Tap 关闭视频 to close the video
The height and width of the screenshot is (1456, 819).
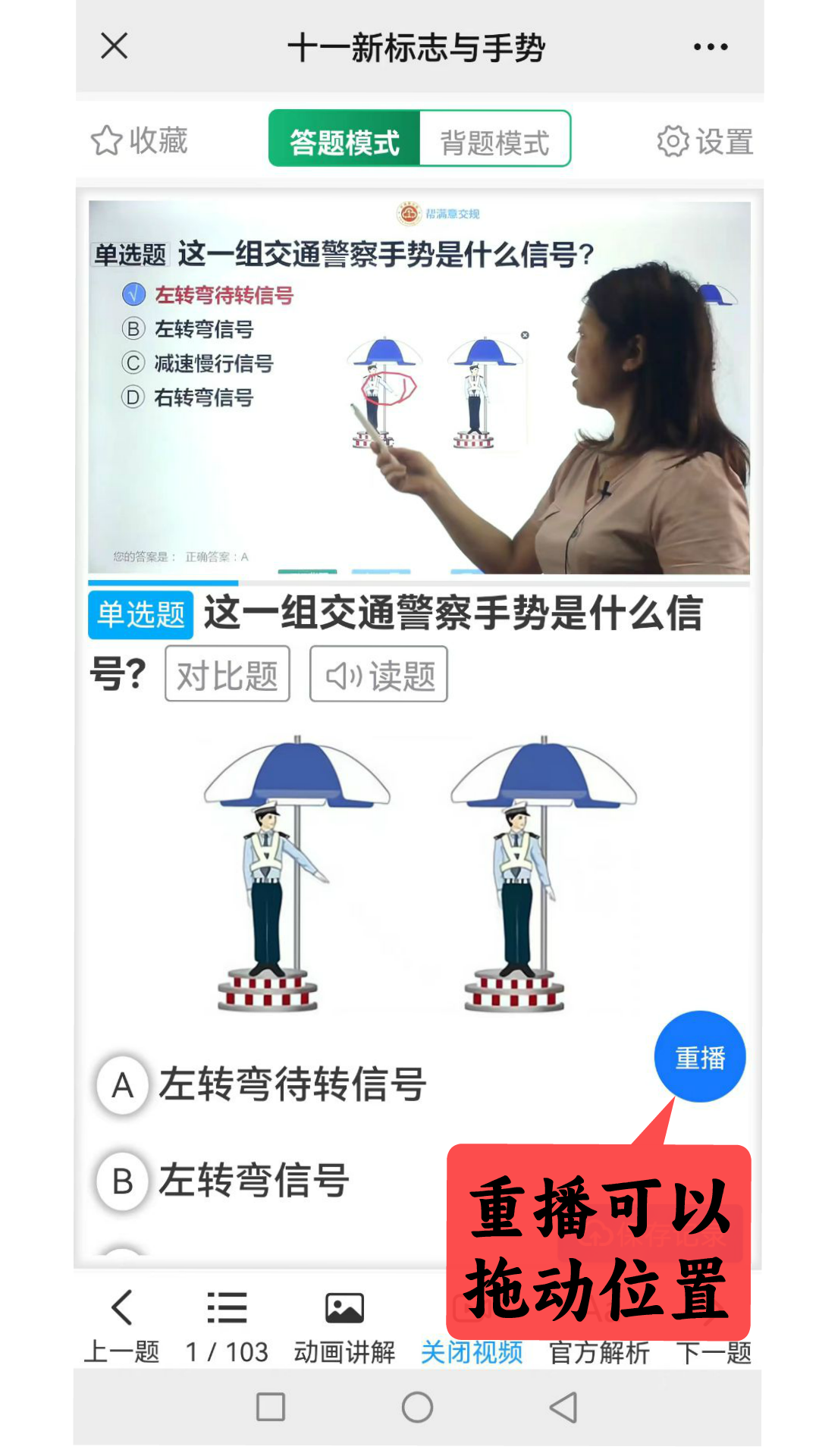click(x=472, y=1351)
